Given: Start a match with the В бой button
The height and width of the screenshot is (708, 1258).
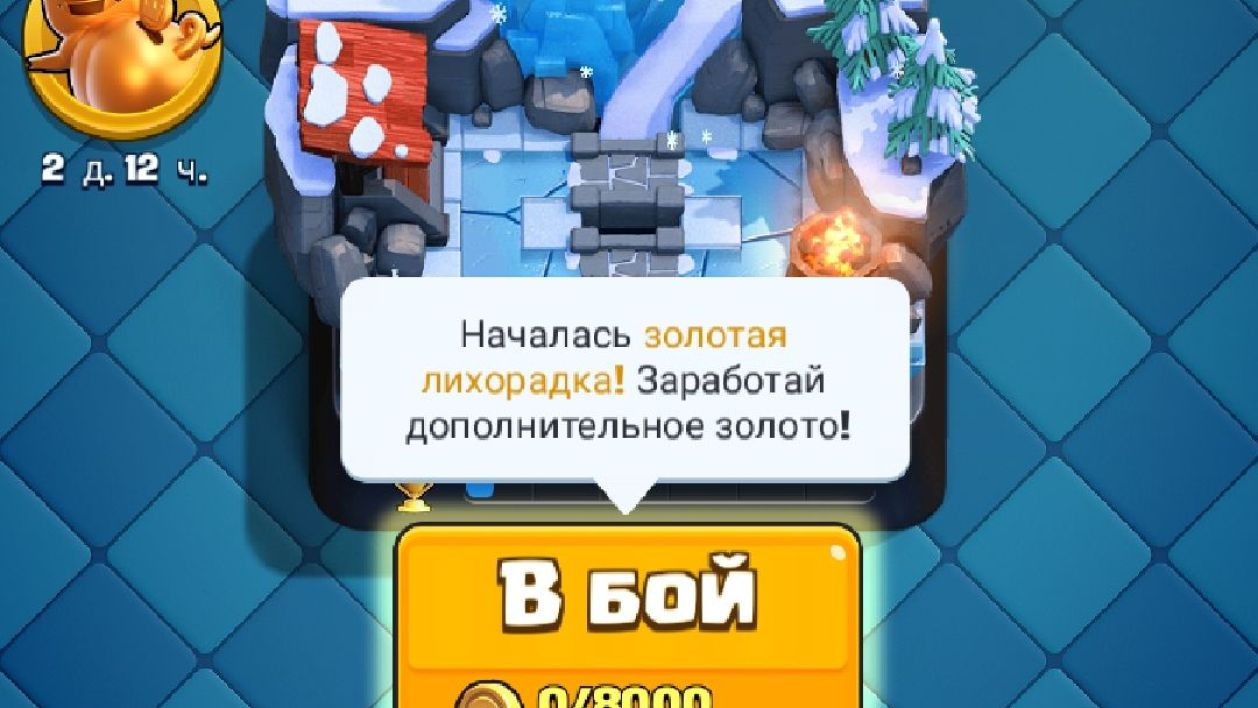Looking at the screenshot, I should coord(629,598).
